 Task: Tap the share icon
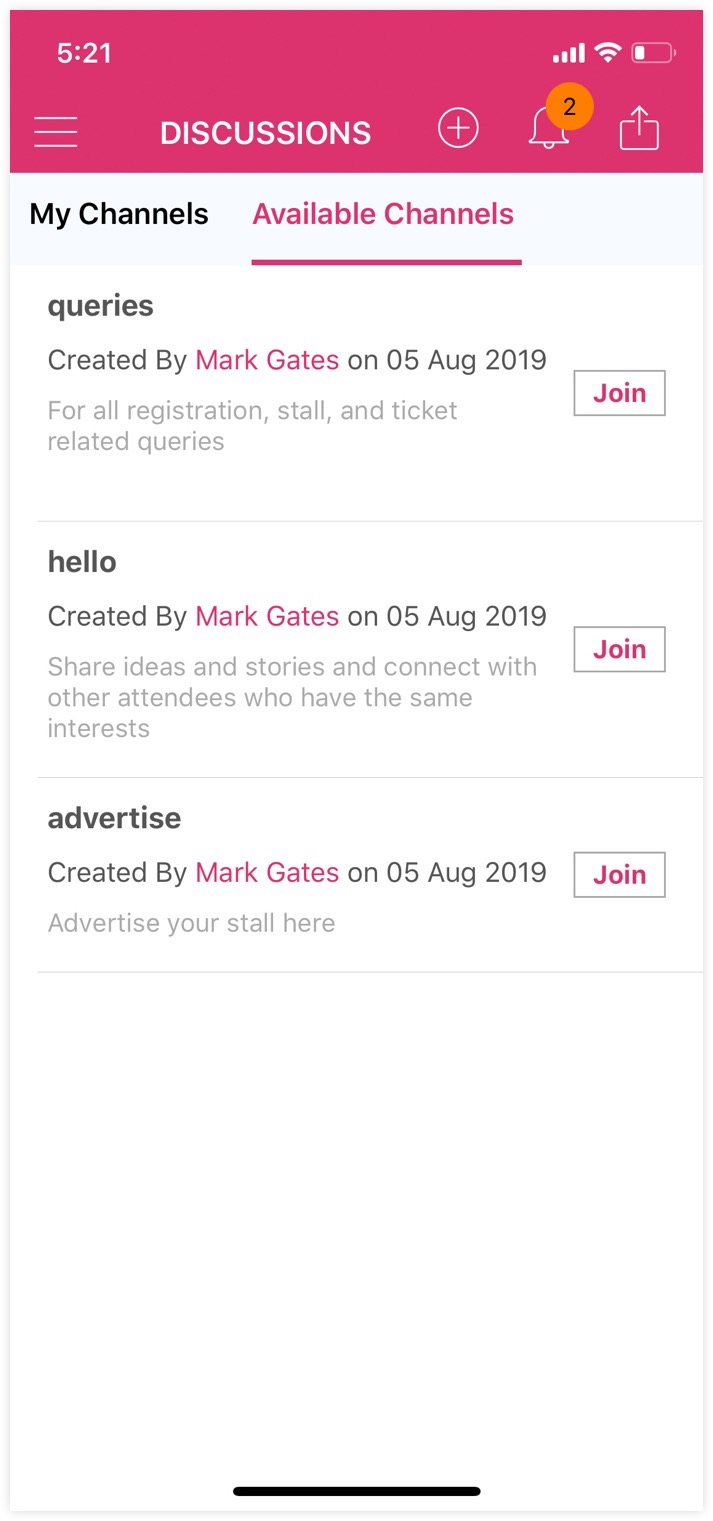tap(639, 129)
